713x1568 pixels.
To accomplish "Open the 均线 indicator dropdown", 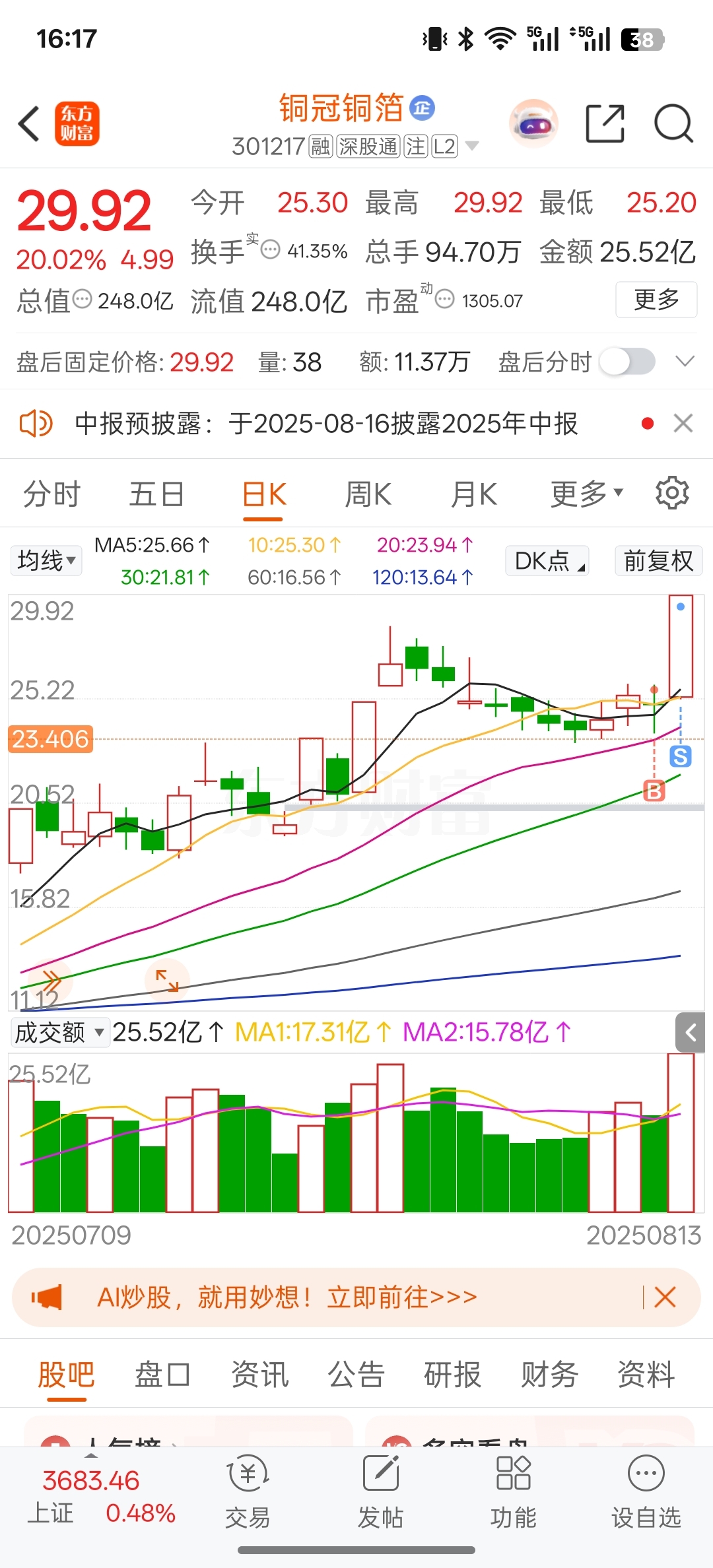I will tap(46, 561).
